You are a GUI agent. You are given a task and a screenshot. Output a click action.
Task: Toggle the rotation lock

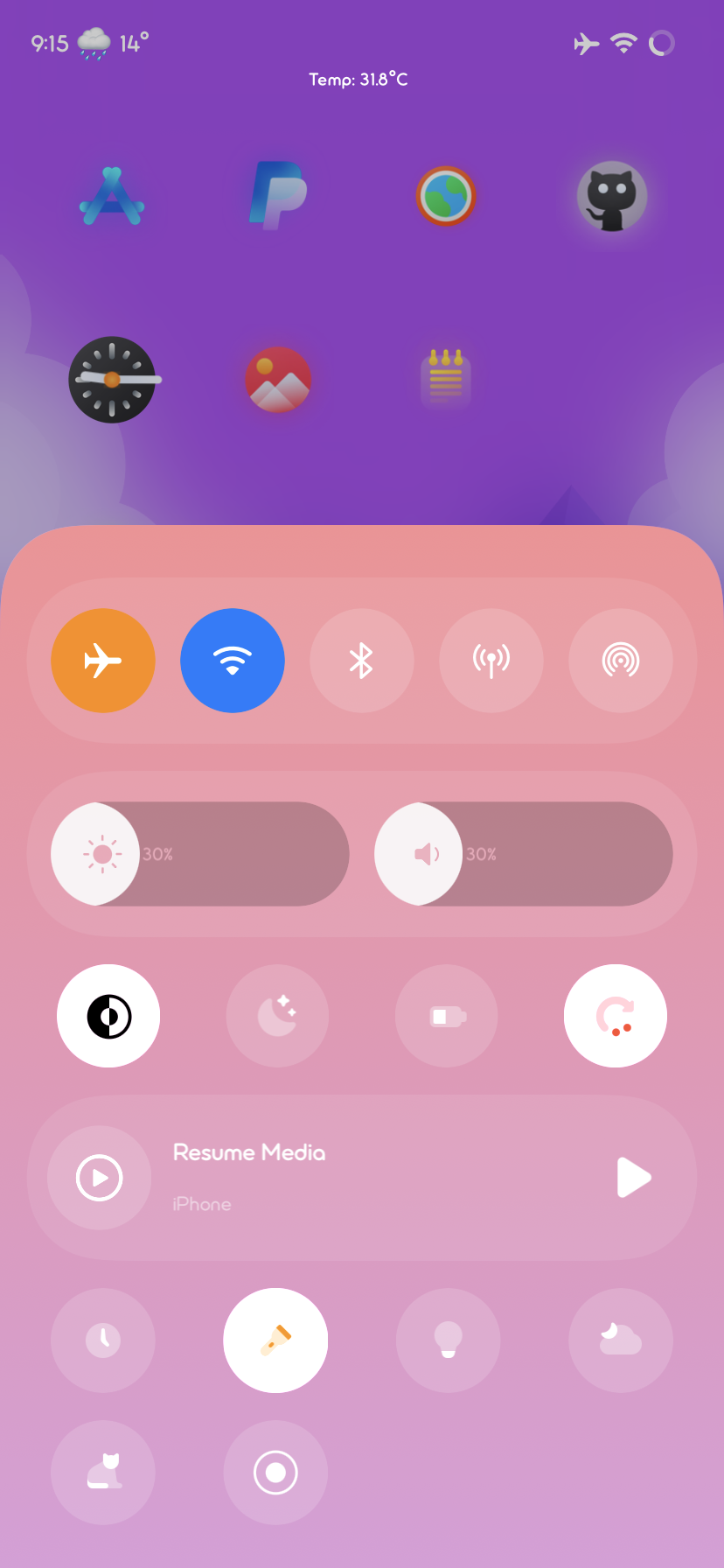[x=616, y=1016]
